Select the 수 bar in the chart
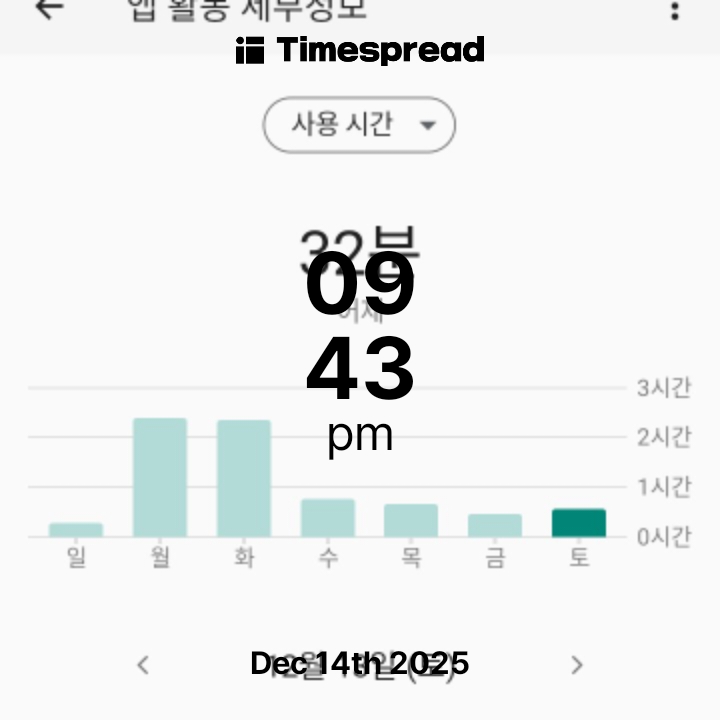This screenshot has width=720, height=720. pyautogui.click(x=328, y=517)
